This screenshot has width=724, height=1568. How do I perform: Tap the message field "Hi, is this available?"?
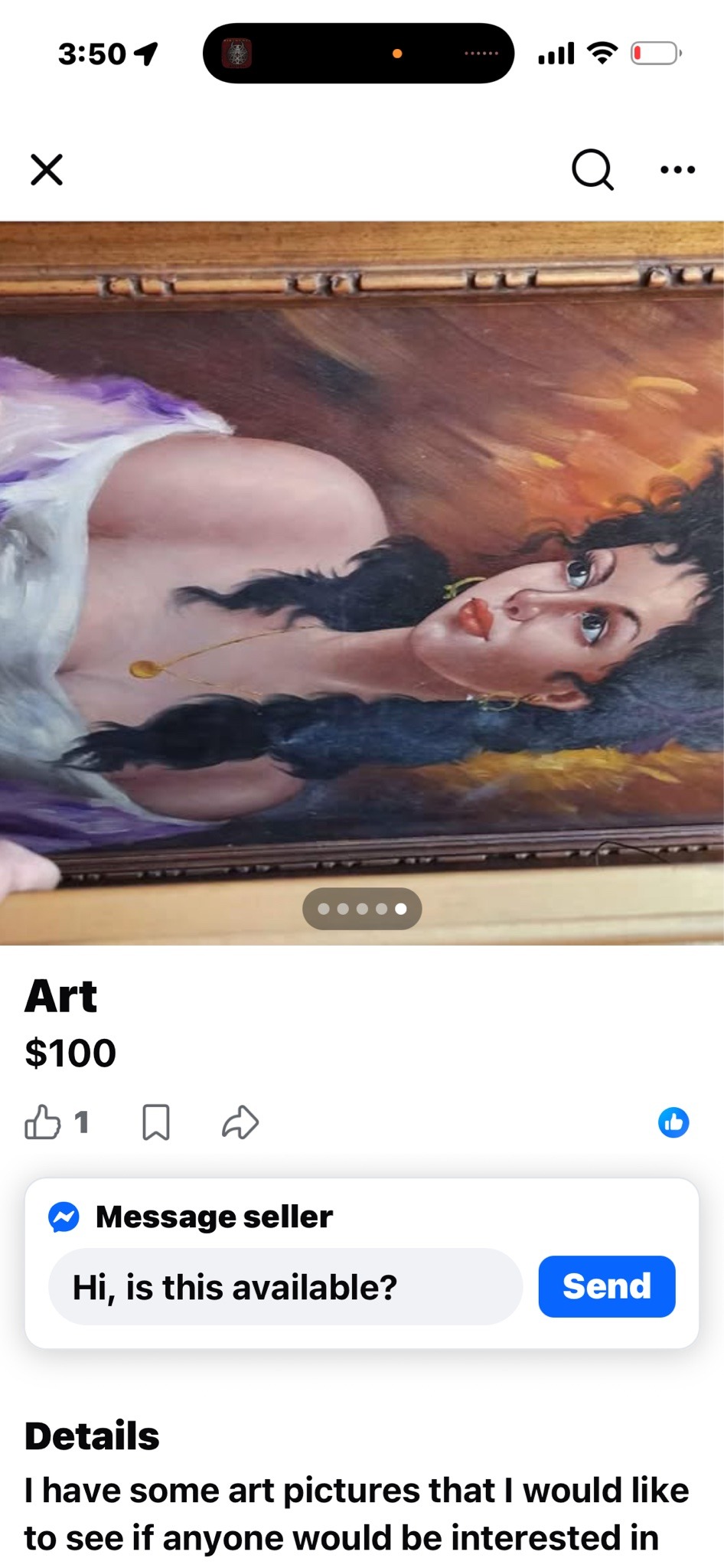(x=285, y=1287)
